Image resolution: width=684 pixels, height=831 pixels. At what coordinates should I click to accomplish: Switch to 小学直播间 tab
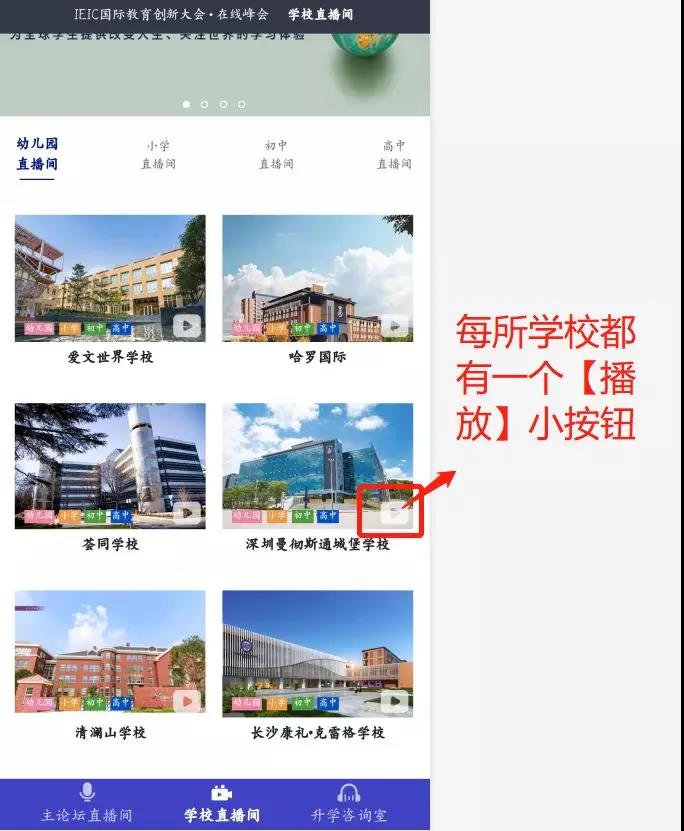[158, 154]
